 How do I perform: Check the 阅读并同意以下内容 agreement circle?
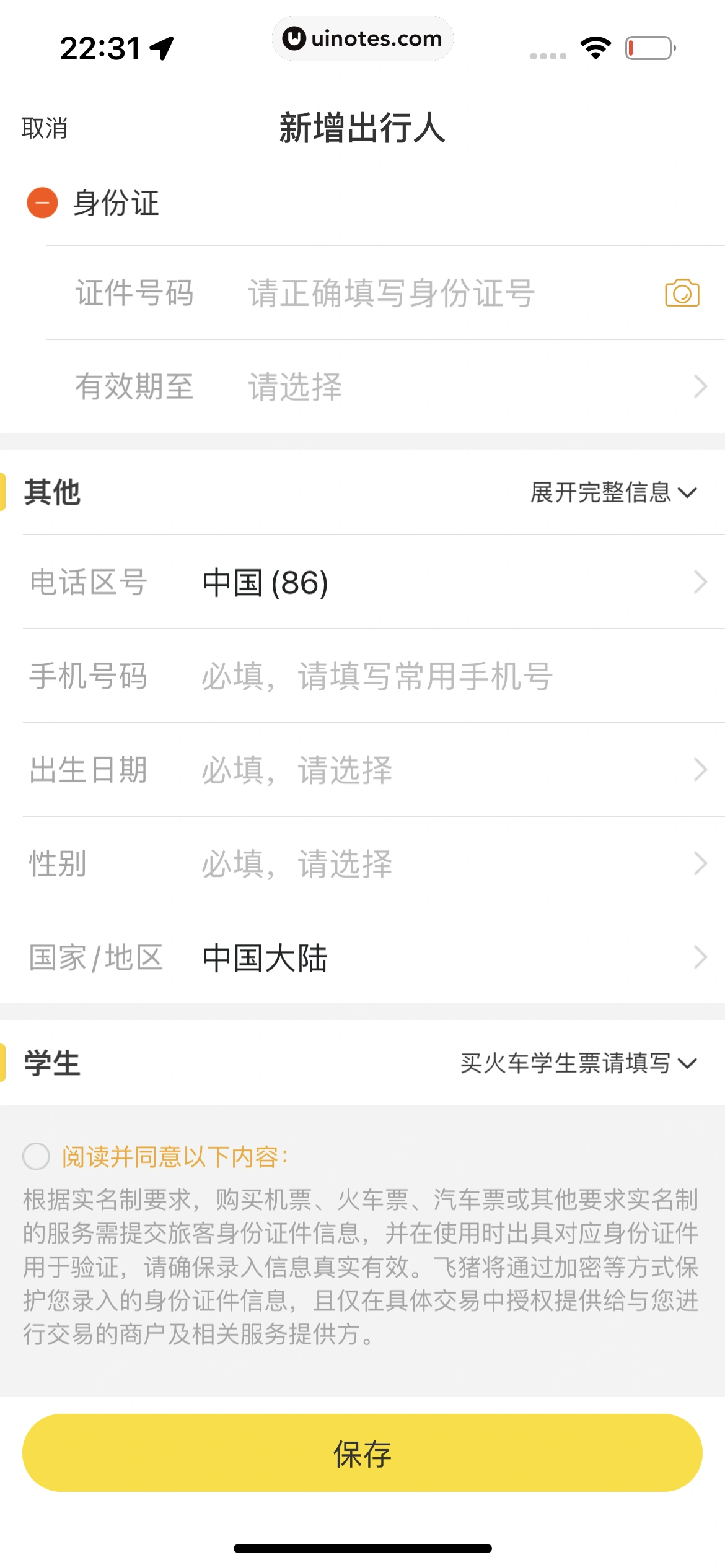tap(37, 1156)
